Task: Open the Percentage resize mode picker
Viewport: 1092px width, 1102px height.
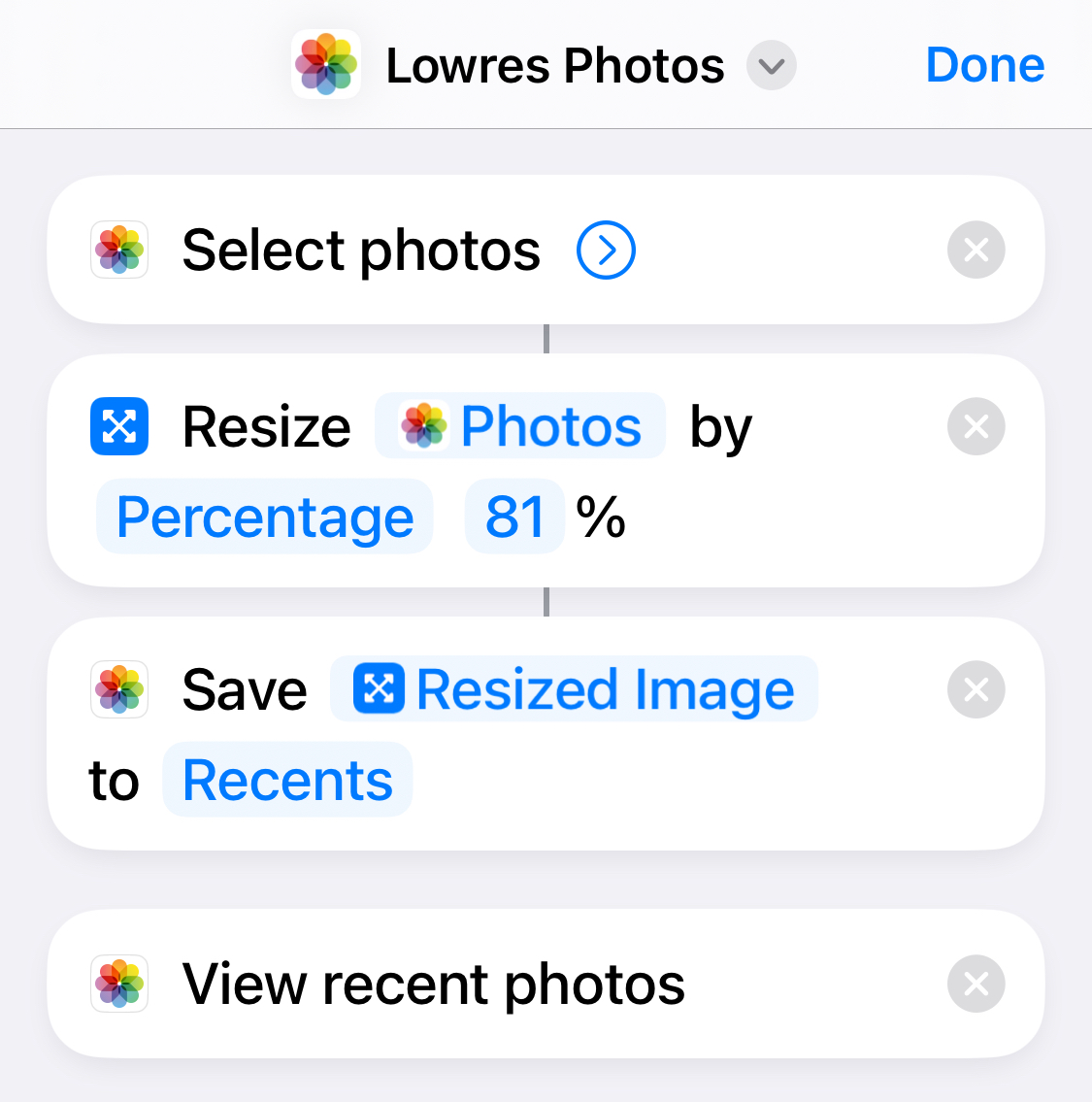Action: (x=265, y=517)
